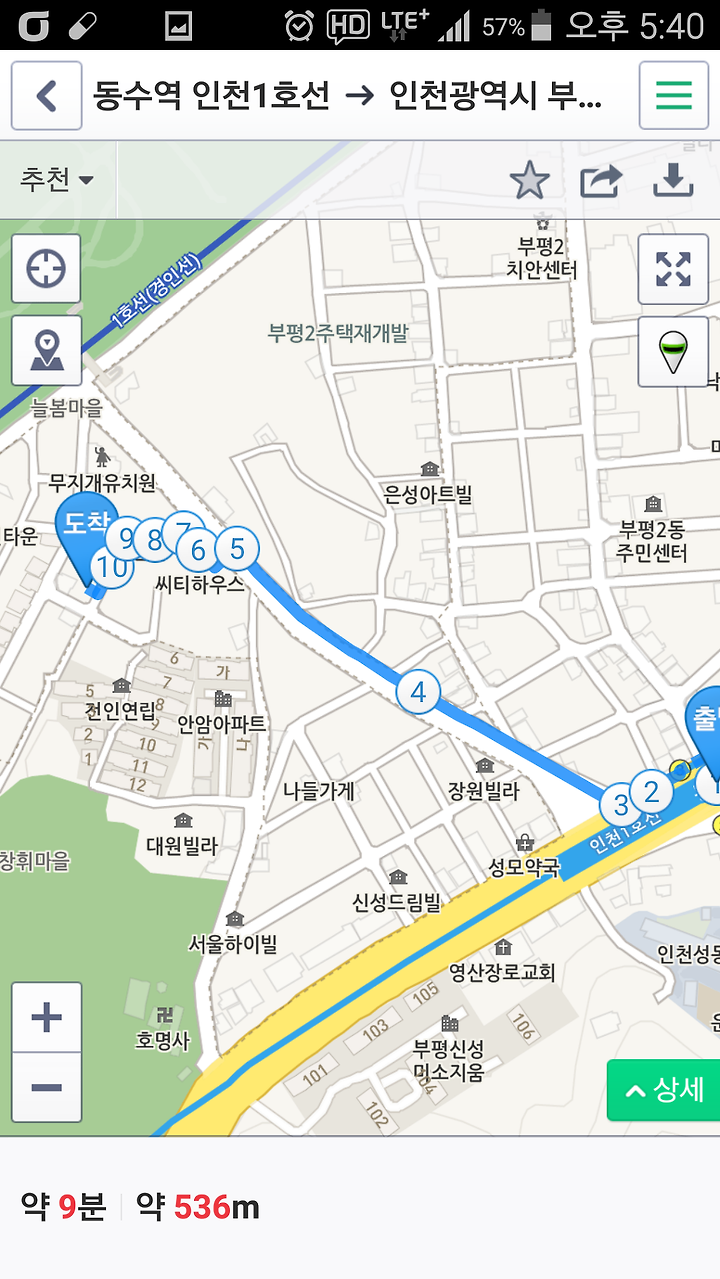Image resolution: width=720 pixels, height=1279 pixels.
Task: Select route waypoint number 5
Action: pyautogui.click(x=237, y=548)
